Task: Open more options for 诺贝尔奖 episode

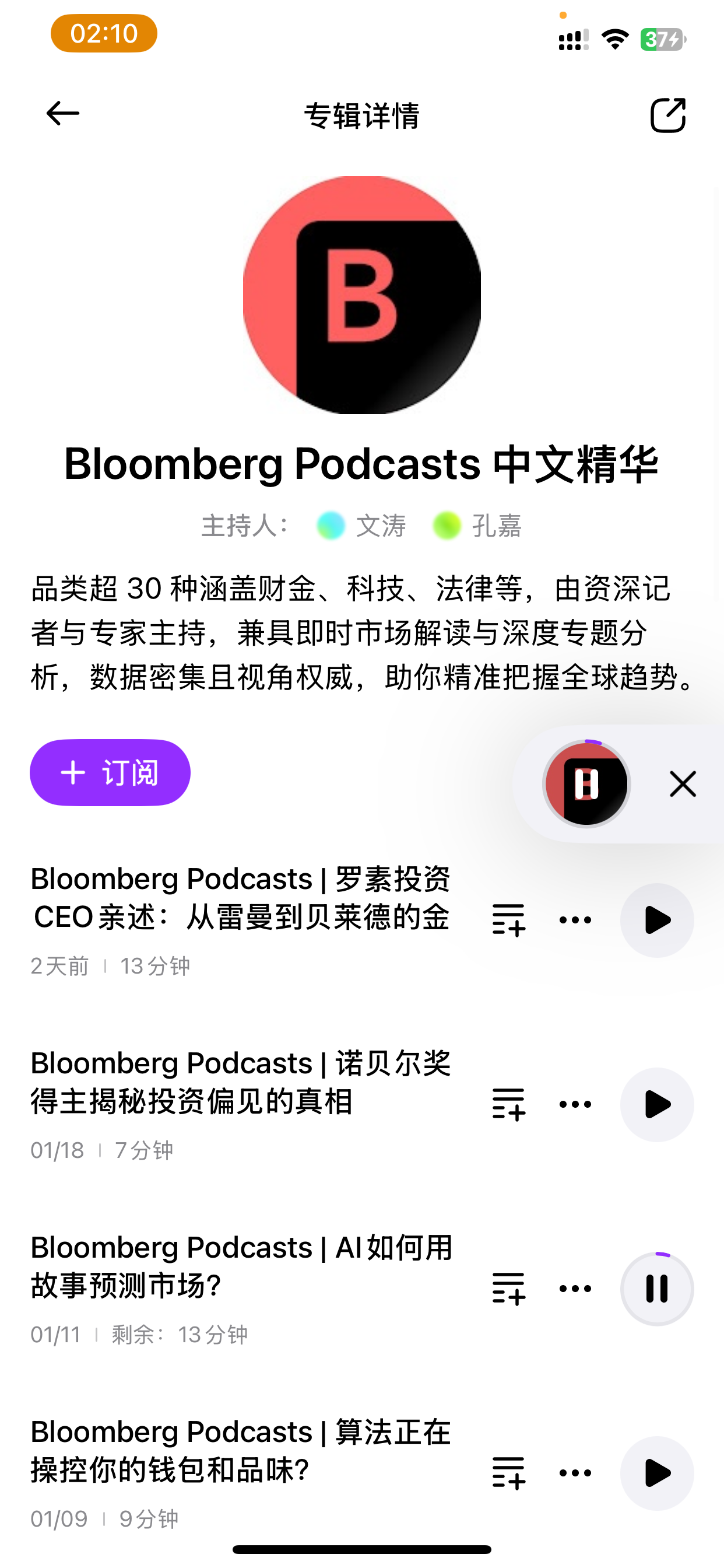Action: tap(575, 1104)
